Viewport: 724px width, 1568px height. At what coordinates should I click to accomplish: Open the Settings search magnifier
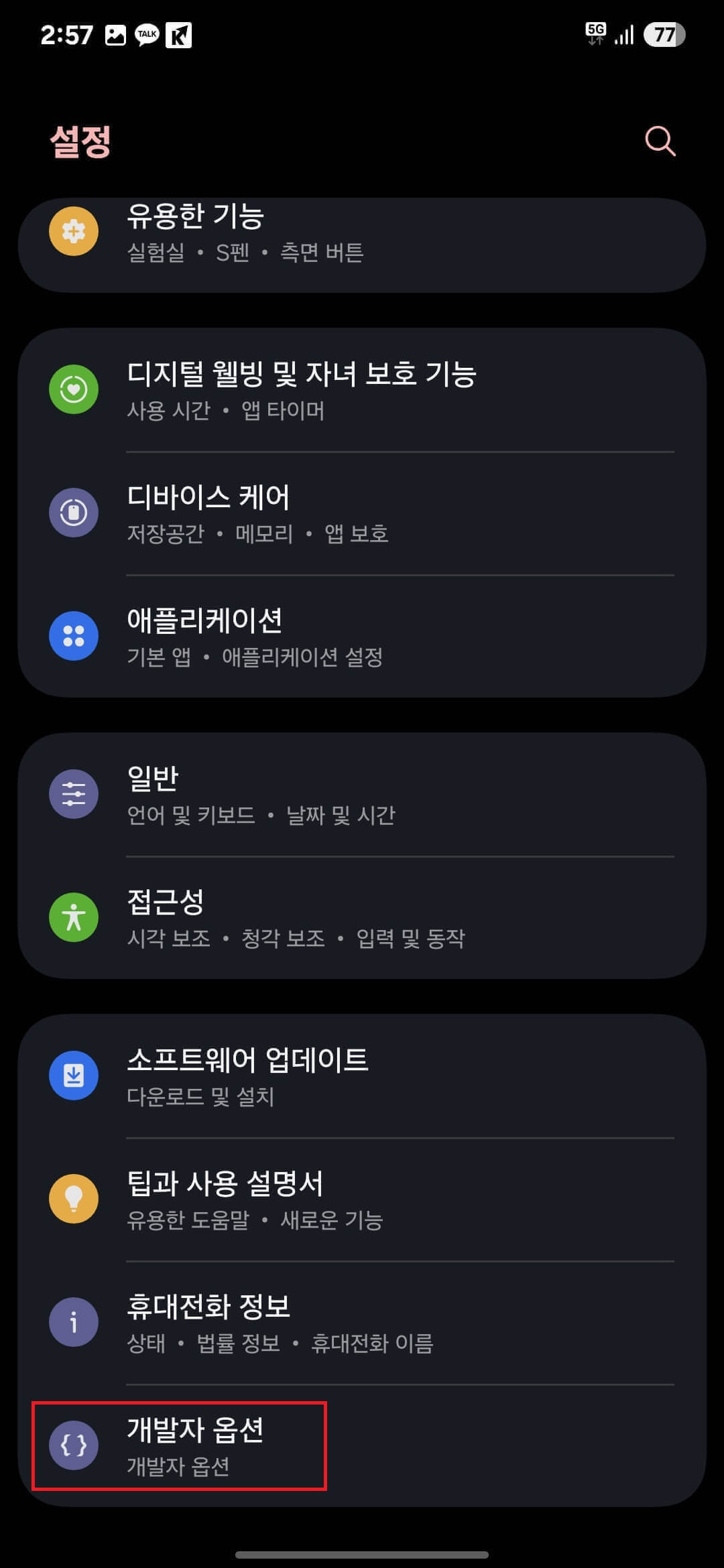660,141
